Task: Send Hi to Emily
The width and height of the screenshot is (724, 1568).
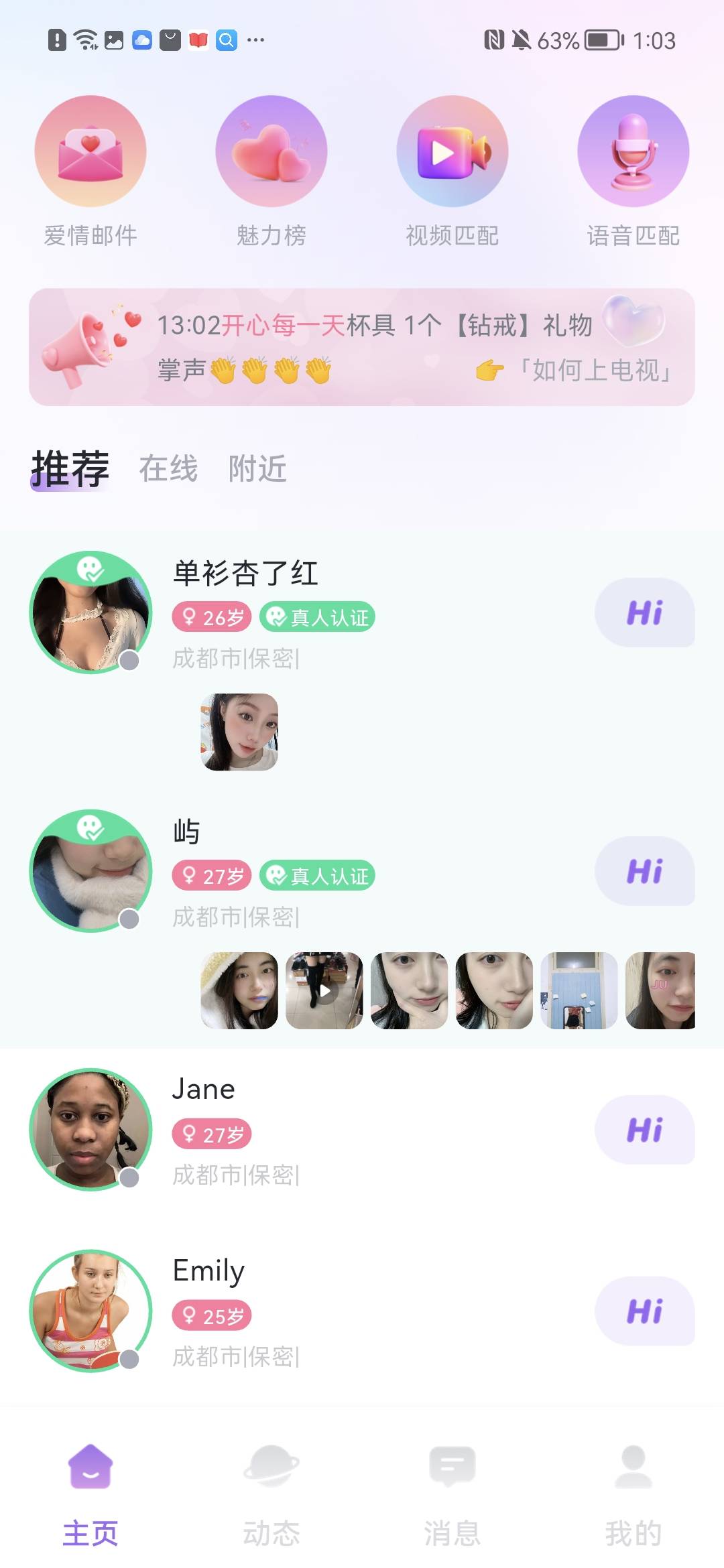Action: tap(644, 1311)
